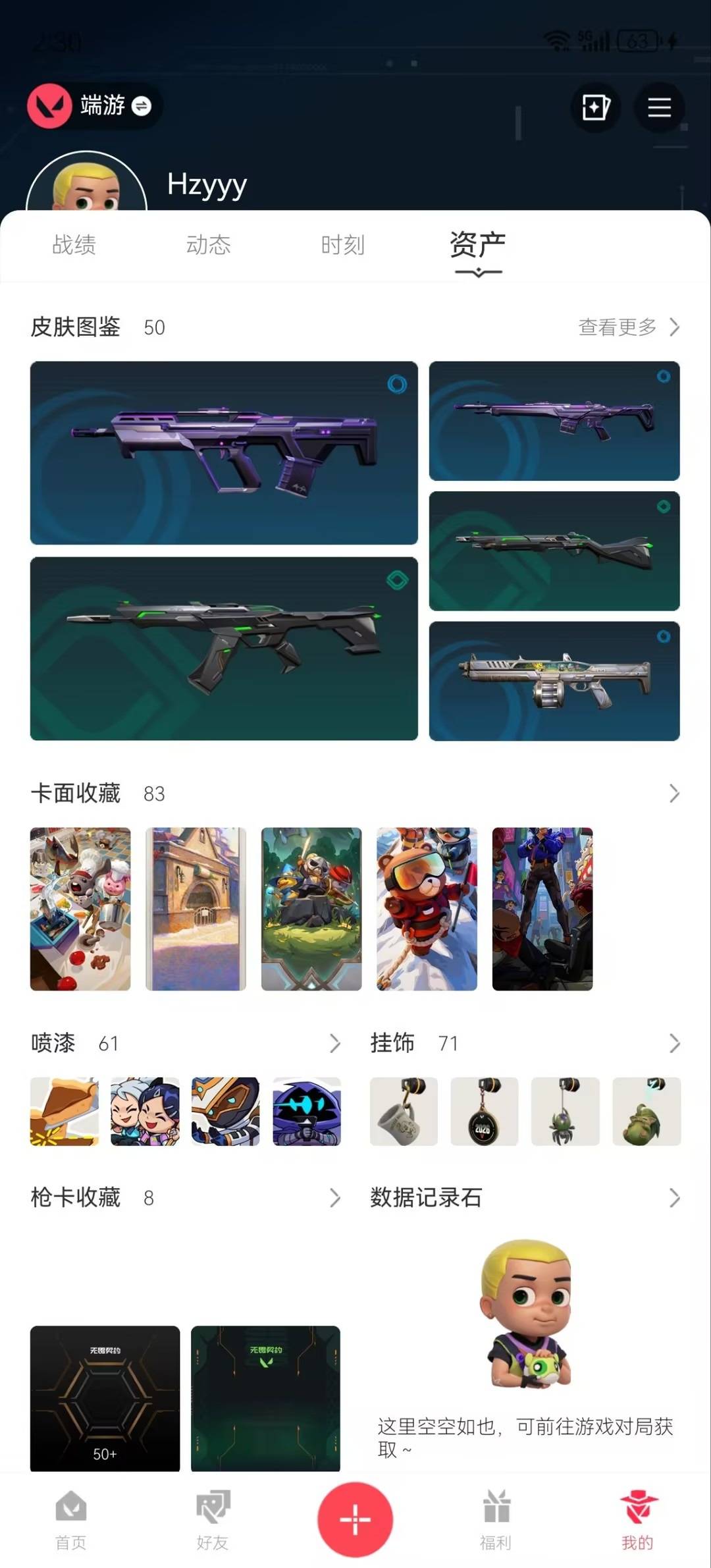Expand the 喷漆 spray section

(x=334, y=1043)
